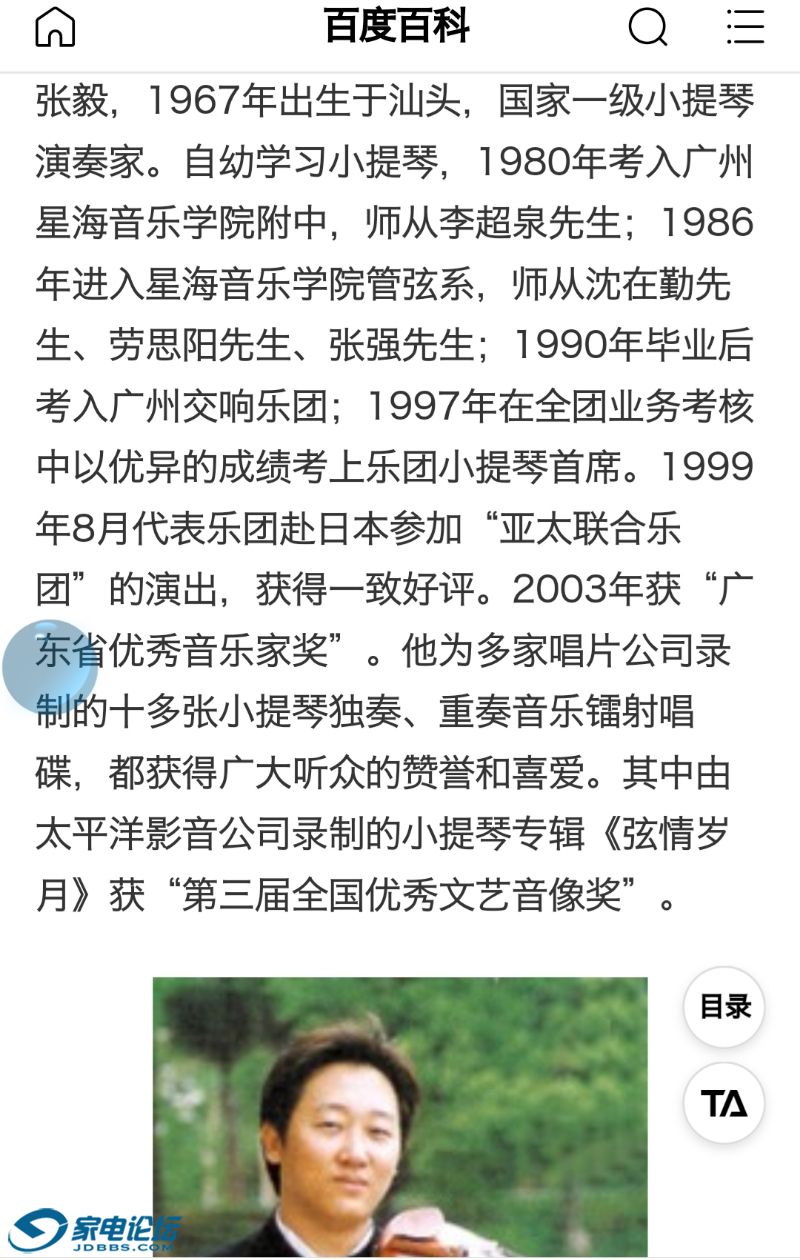Tap the TA floating button
The height and width of the screenshot is (1260, 800).
724,1103
